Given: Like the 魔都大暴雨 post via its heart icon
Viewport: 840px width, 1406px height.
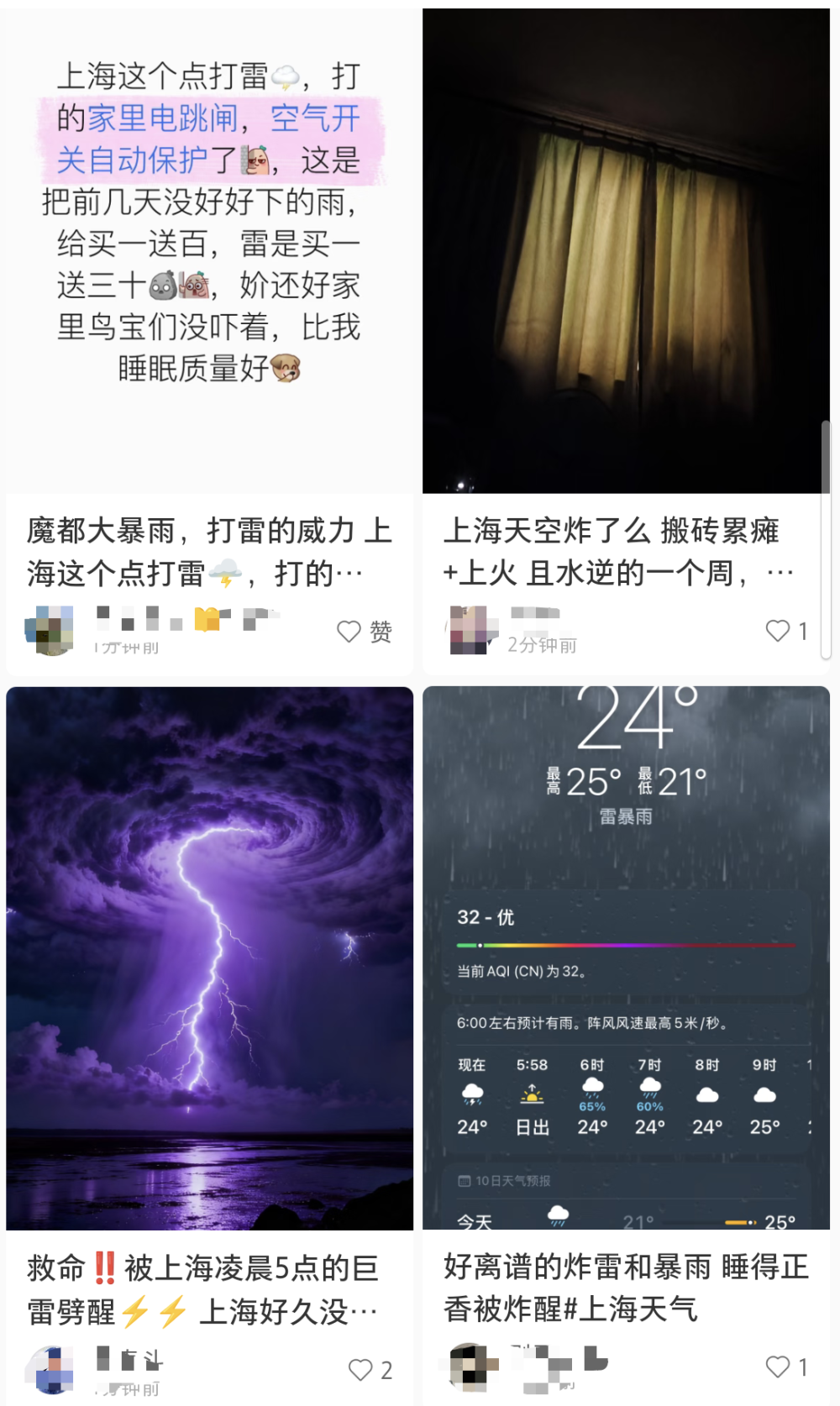Looking at the screenshot, I should pyautogui.click(x=349, y=632).
